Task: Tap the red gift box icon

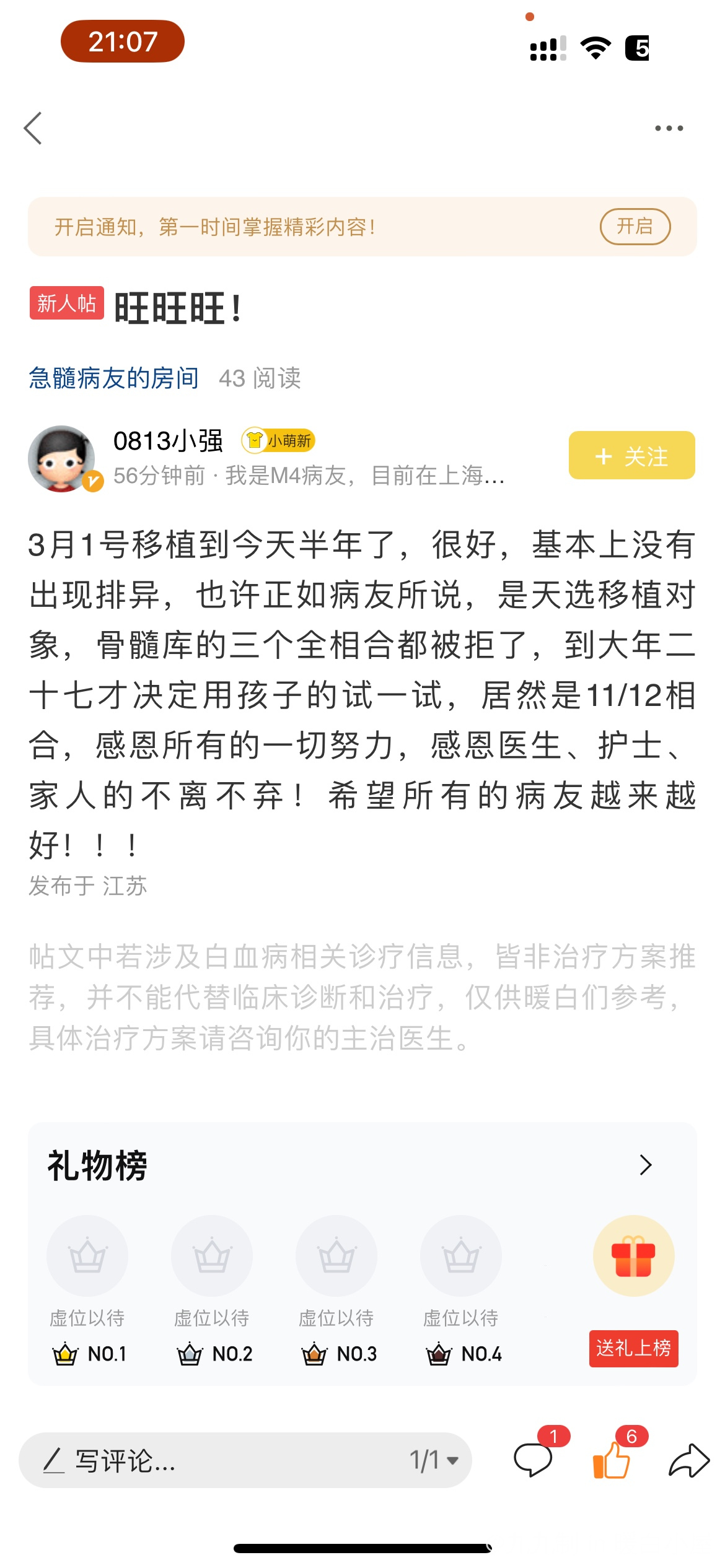Action: coord(633,1256)
